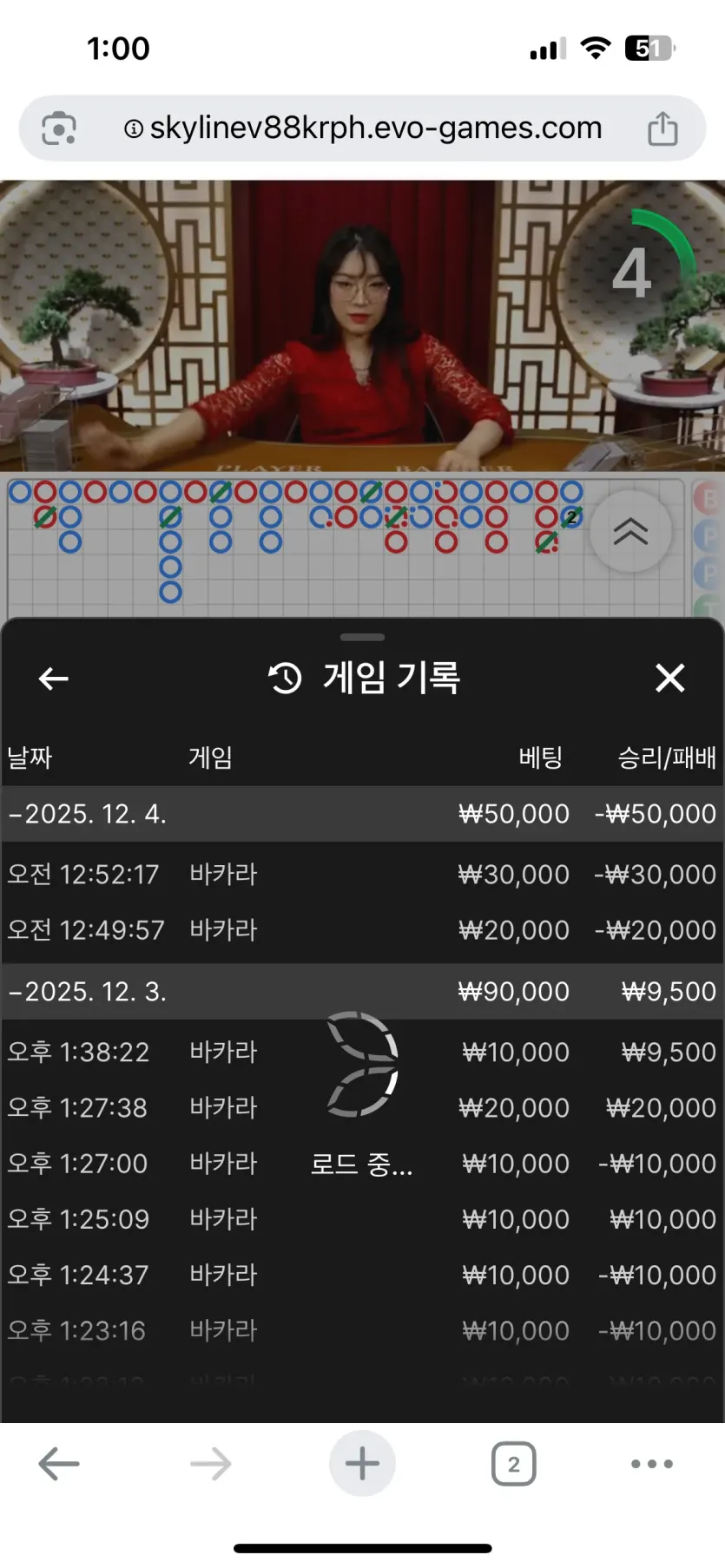Go back from the game history panel
Viewport: 725px width, 1568px height.
coord(54,679)
